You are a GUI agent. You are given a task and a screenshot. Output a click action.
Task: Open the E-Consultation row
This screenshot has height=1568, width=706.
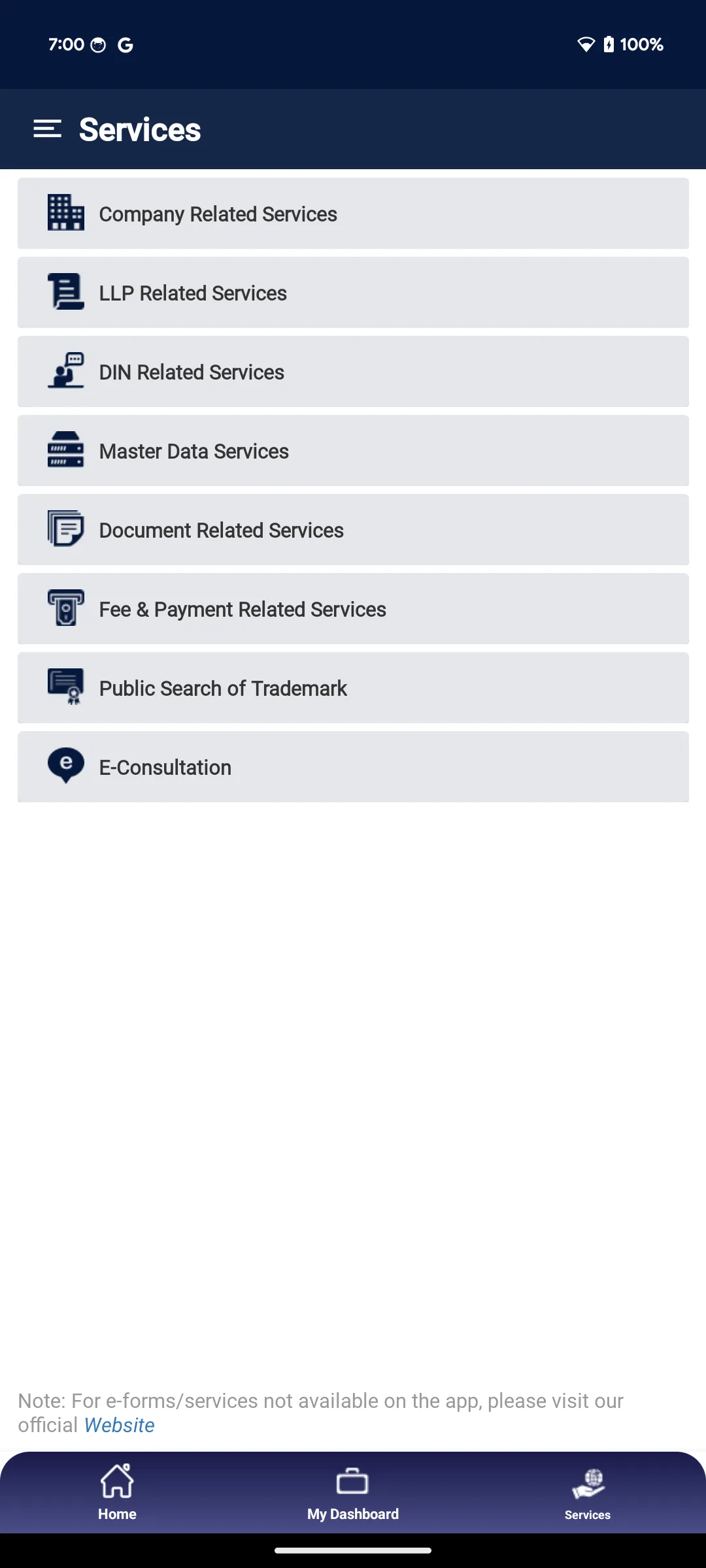(353, 767)
